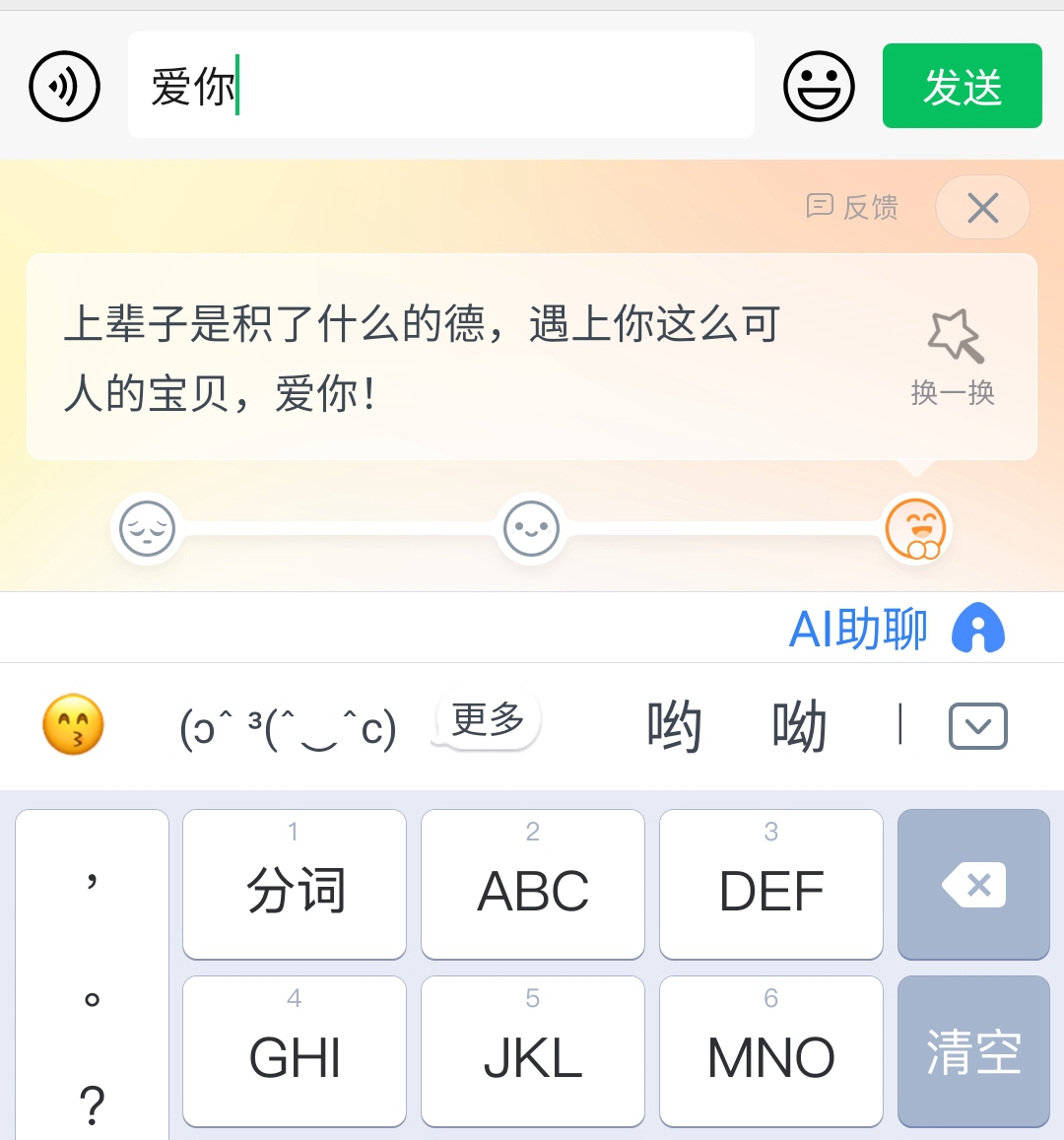Insert the (ɔˆ ³(ˆ◡ˆc) kaomoji
Screen dimensions: 1064x1140
tap(289, 729)
